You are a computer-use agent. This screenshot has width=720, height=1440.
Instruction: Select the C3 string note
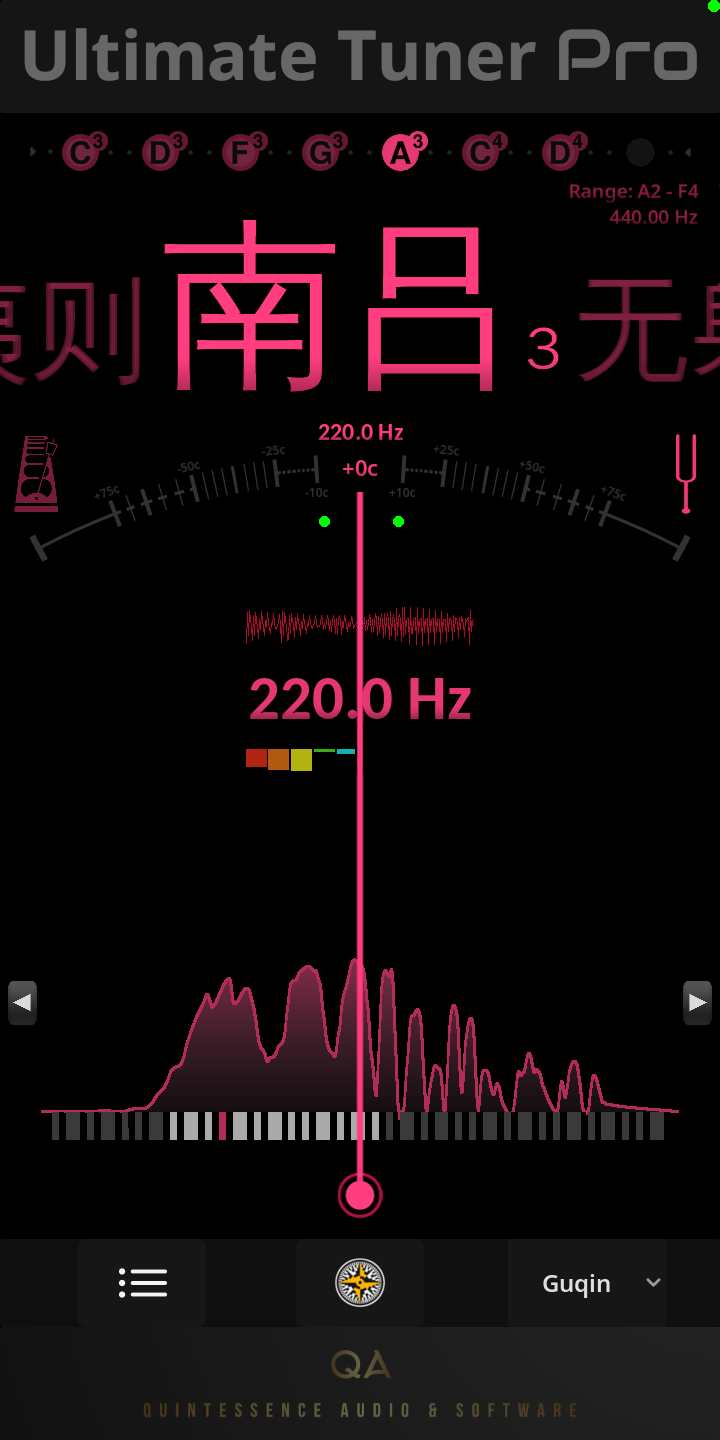tap(81, 153)
